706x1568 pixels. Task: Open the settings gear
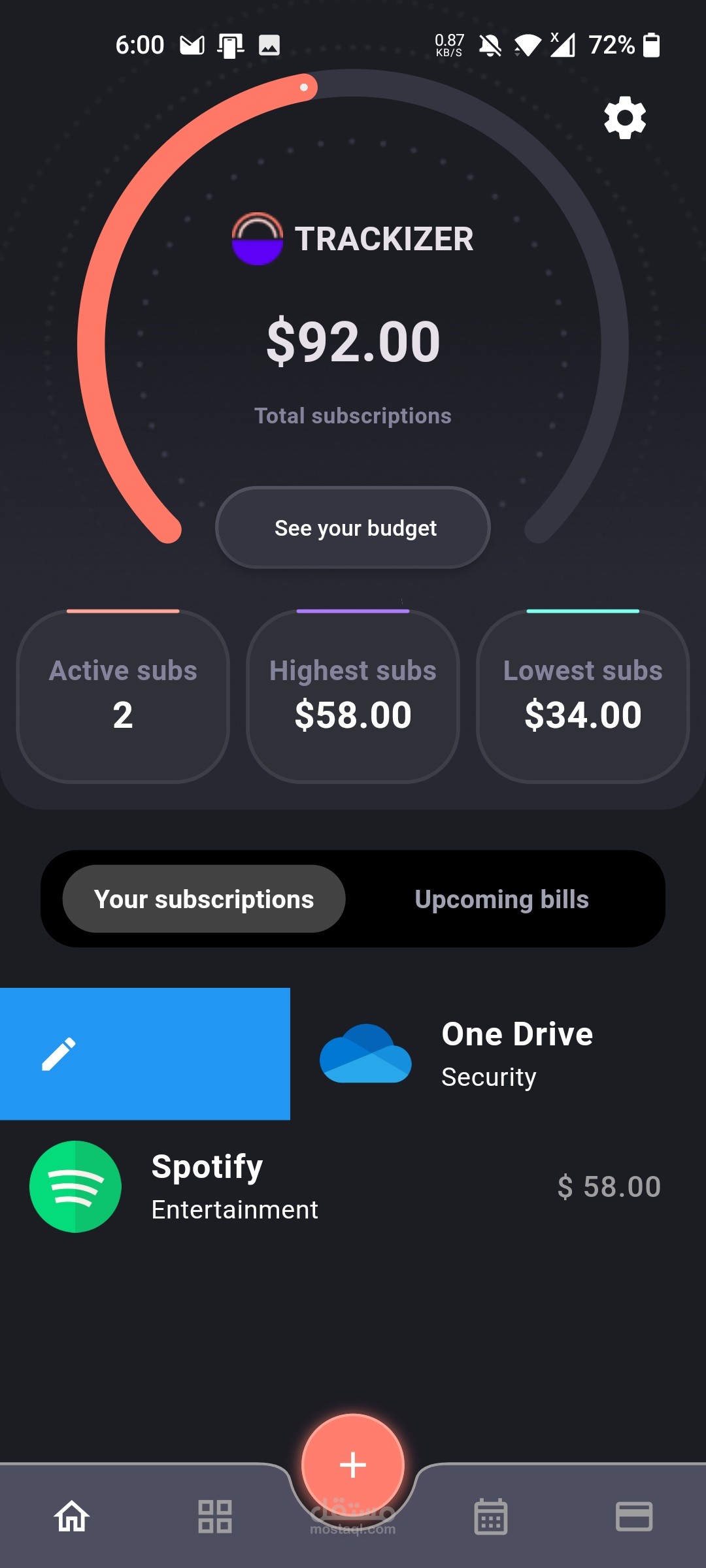[625, 118]
